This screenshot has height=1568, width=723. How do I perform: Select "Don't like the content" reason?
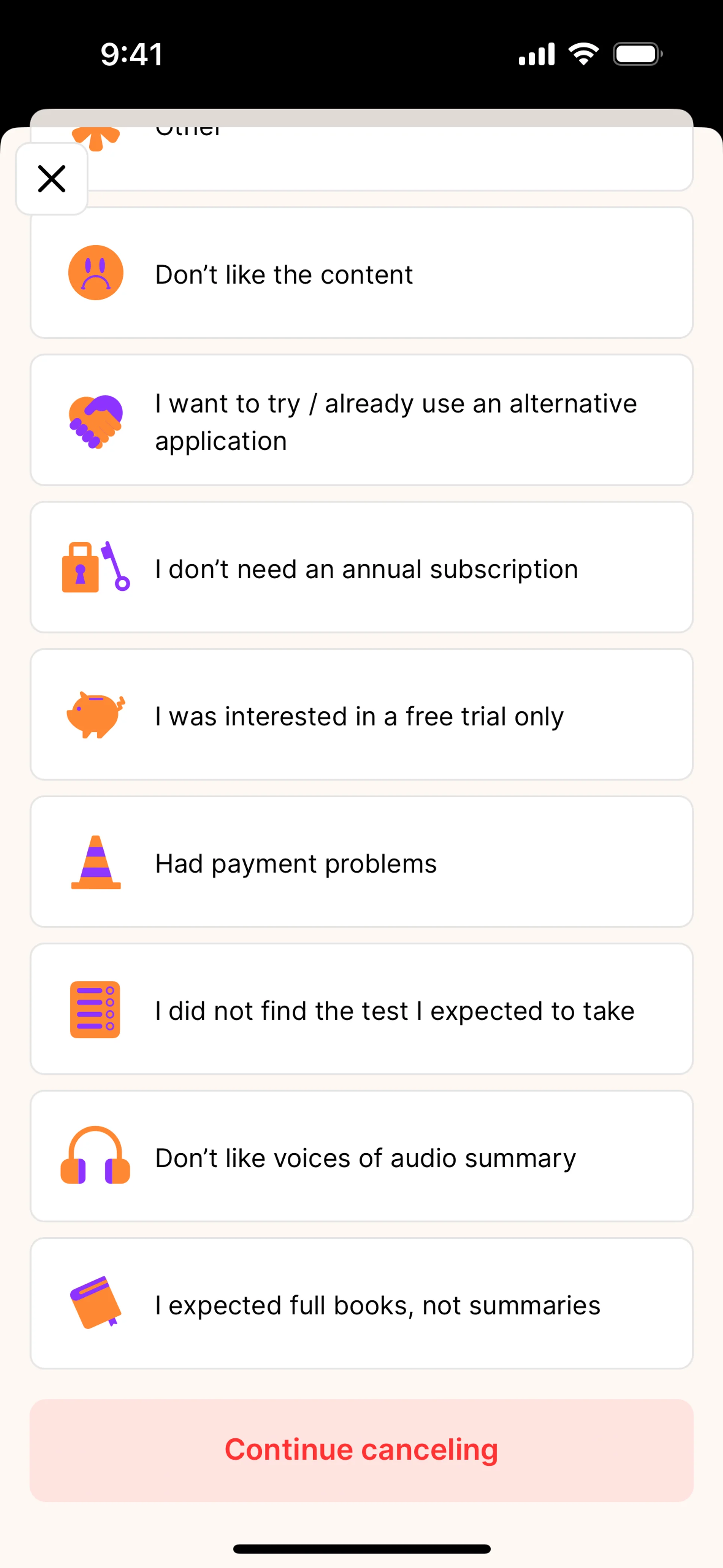coord(361,273)
